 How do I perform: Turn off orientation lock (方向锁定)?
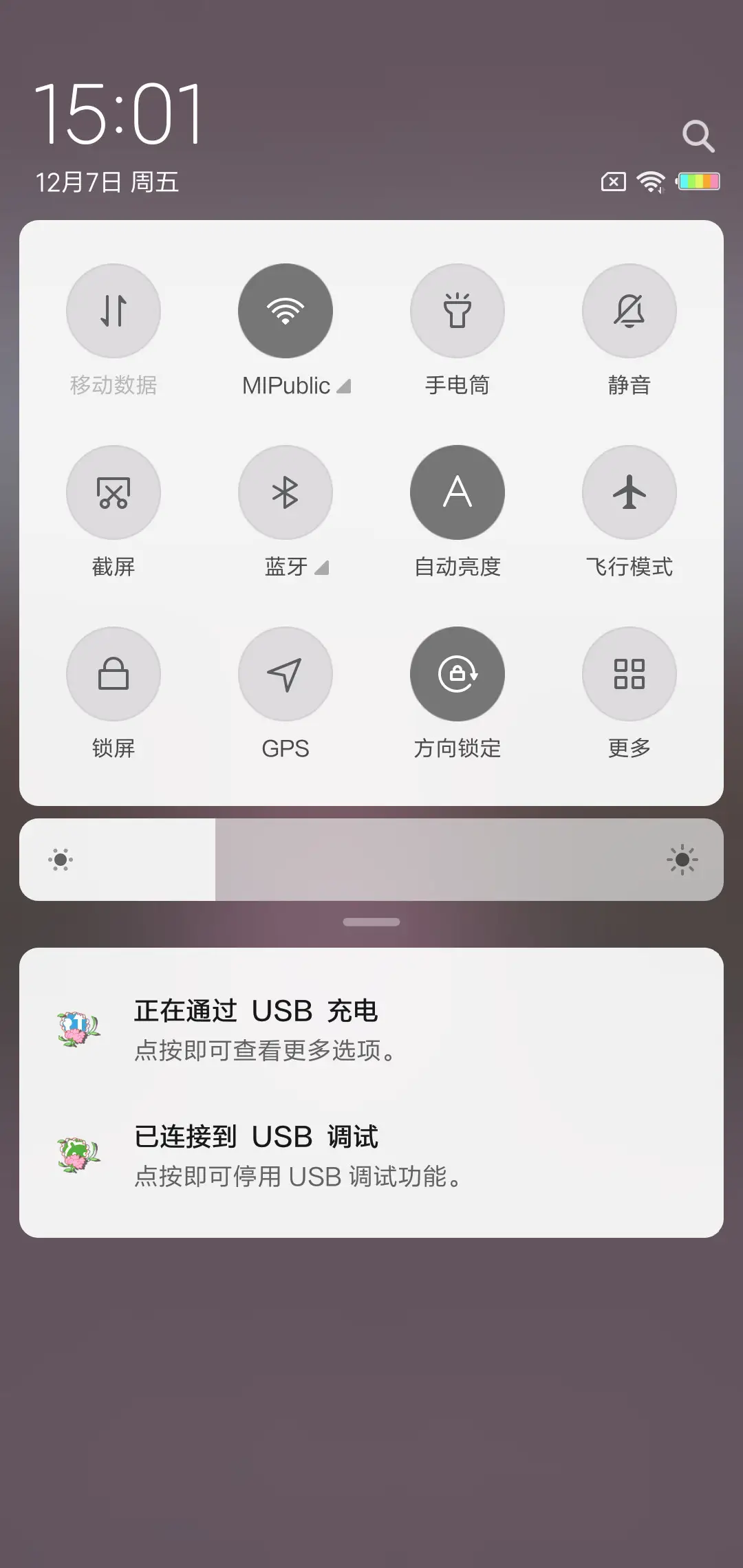pos(457,674)
